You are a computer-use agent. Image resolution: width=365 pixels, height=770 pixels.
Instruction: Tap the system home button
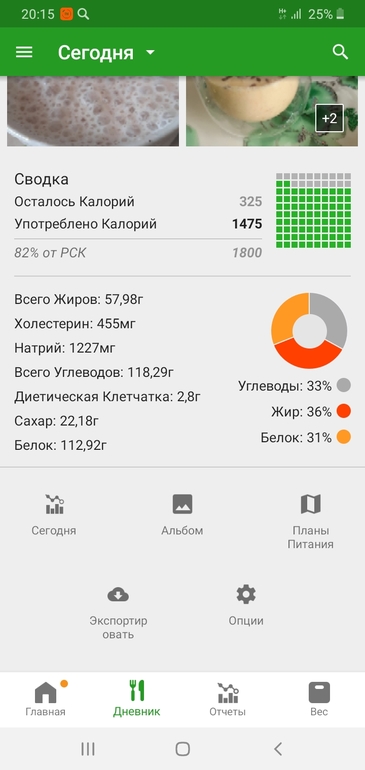pyautogui.click(x=183, y=749)
